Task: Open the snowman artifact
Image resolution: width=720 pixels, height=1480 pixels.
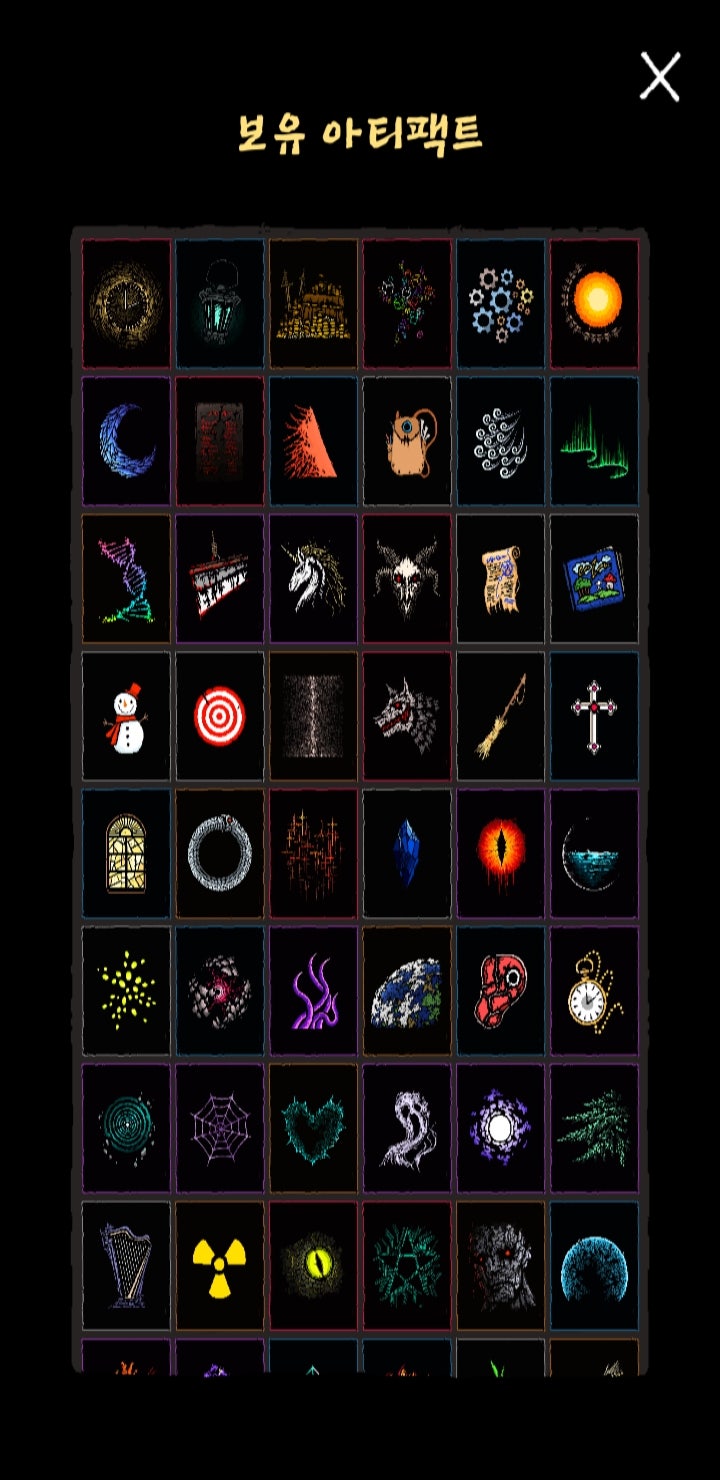Action: 126,716
